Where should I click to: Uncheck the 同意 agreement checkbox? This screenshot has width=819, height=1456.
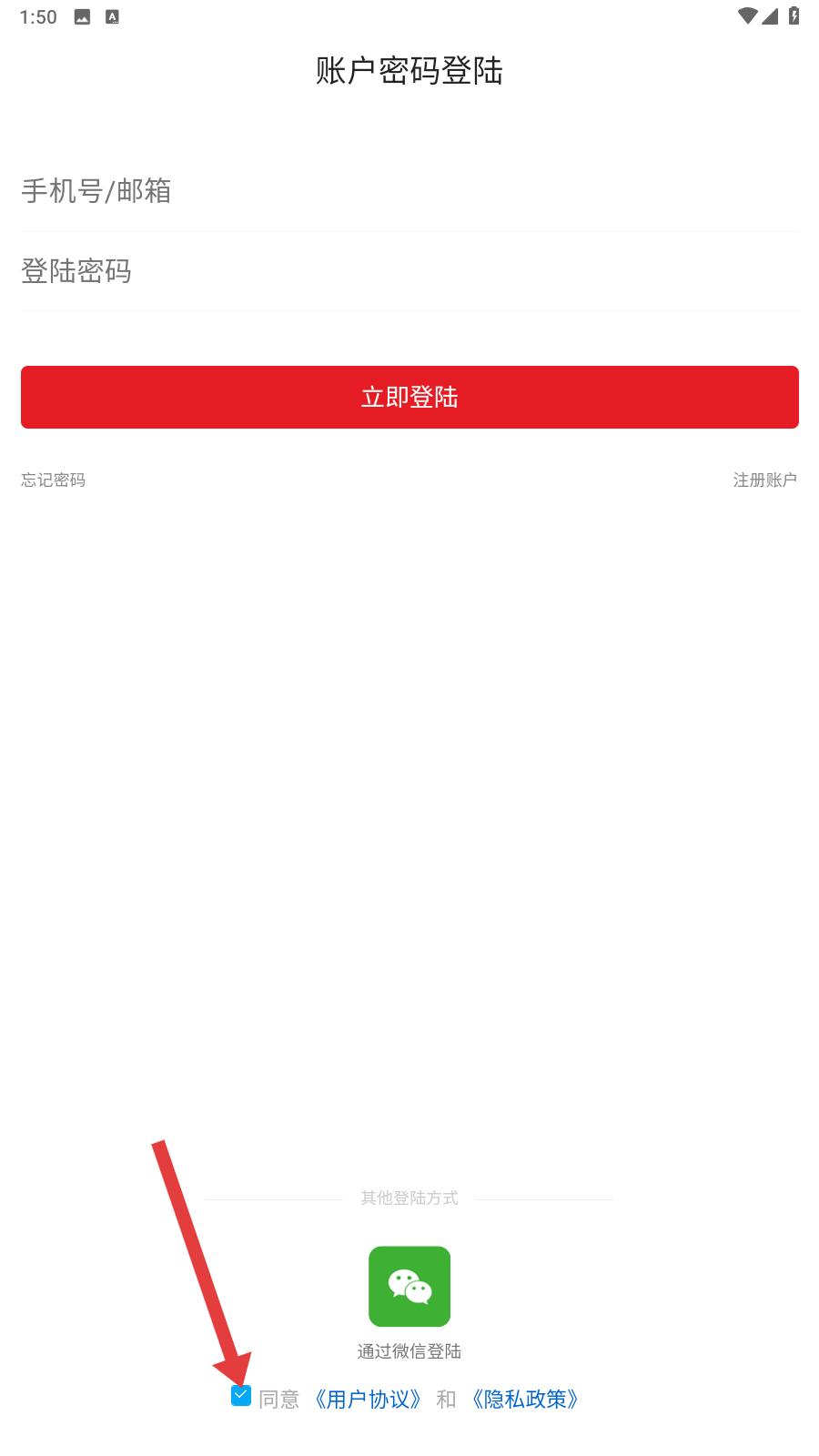tap(241, 1396)
